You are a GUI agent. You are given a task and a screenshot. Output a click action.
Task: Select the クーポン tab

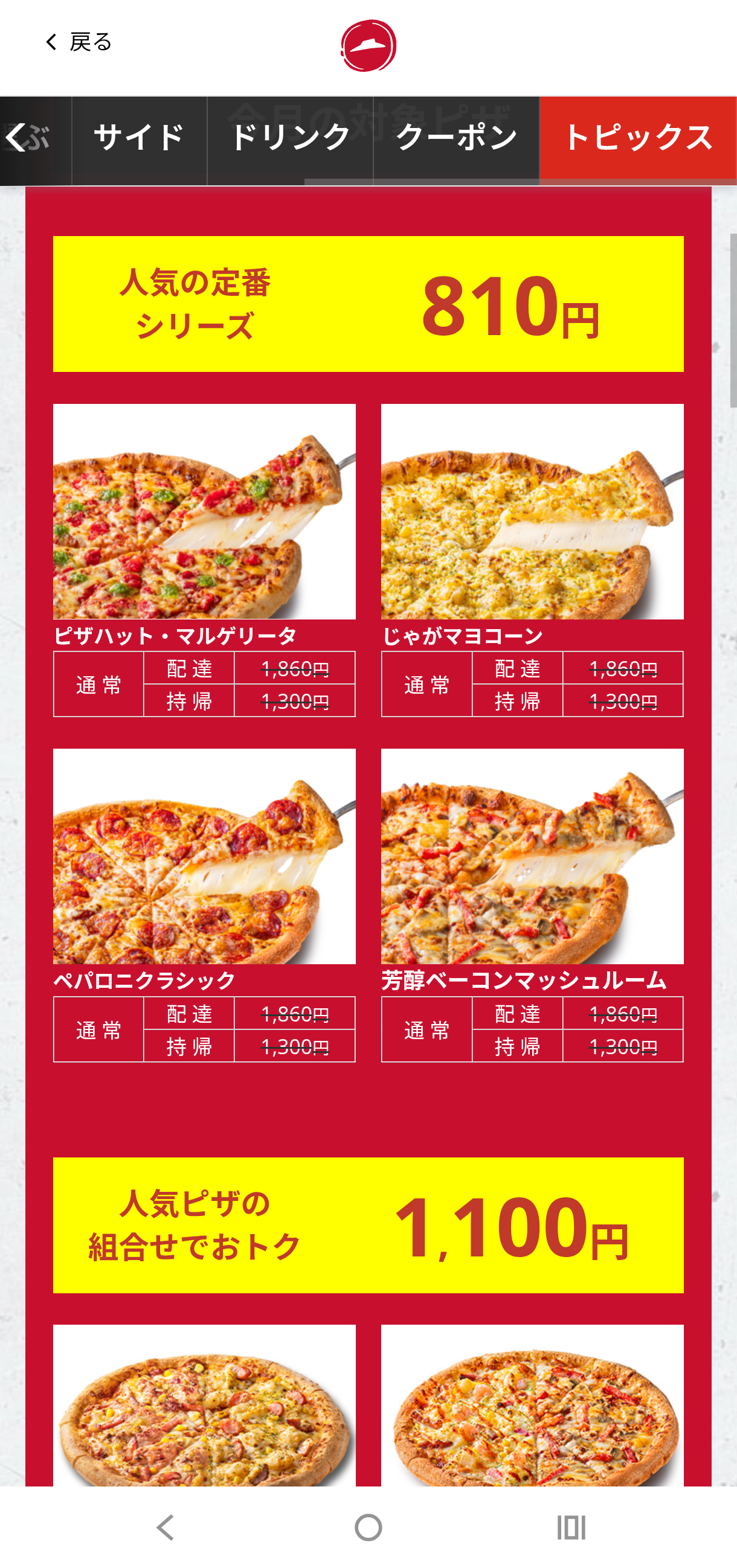455,138
